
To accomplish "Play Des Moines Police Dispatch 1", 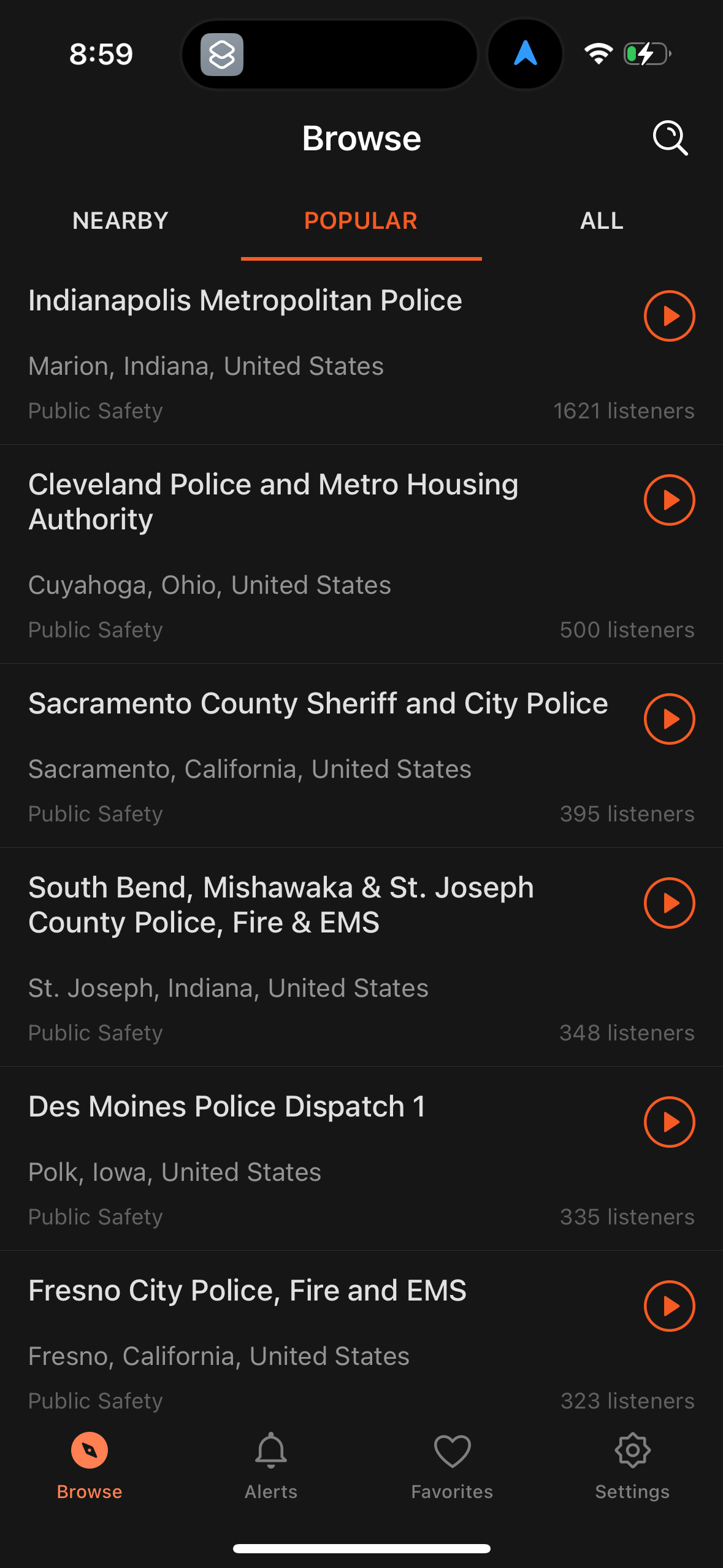I will tap(670, 1122).
